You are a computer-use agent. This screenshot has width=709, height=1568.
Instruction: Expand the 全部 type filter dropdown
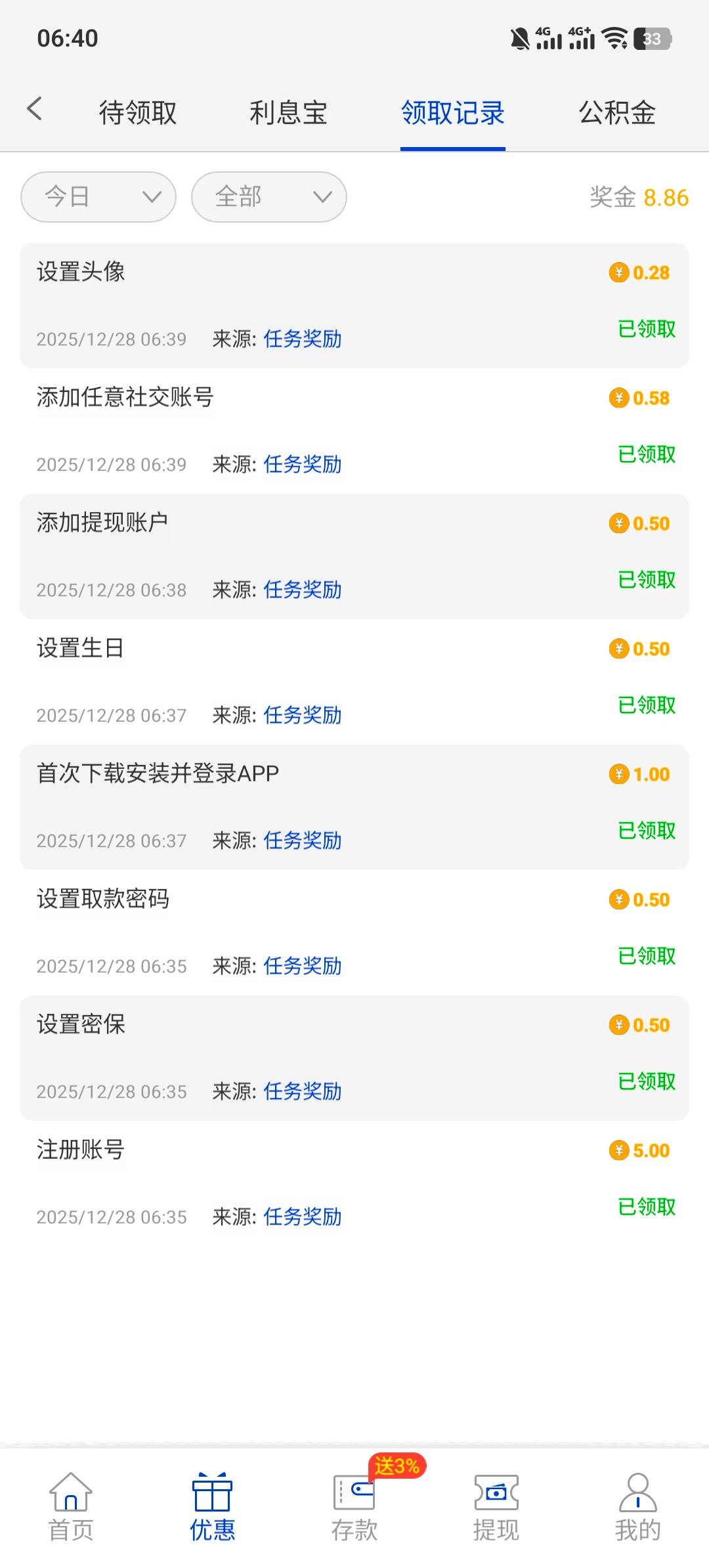point(269,197)
